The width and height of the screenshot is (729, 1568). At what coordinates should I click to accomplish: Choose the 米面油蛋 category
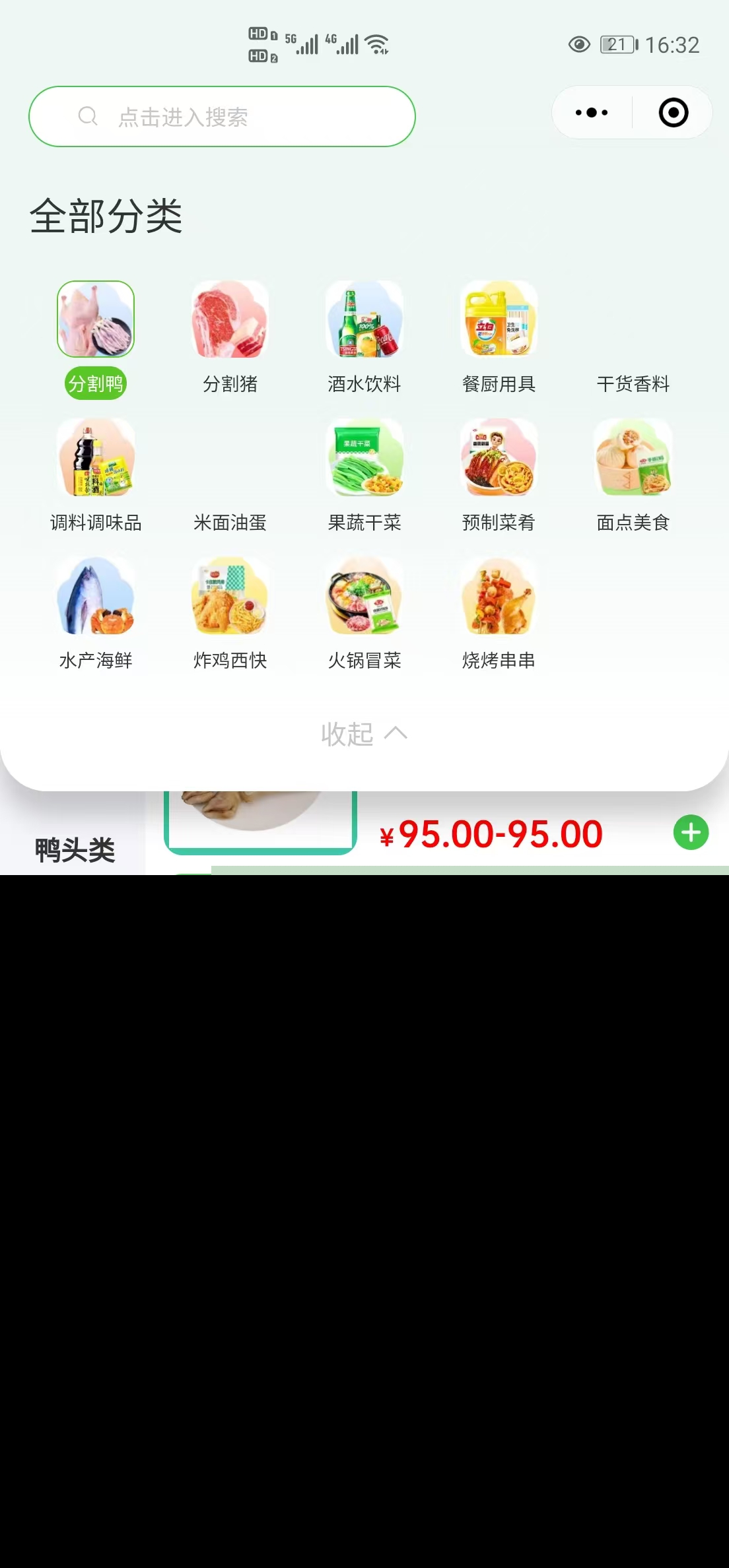[x=230, y=522]
